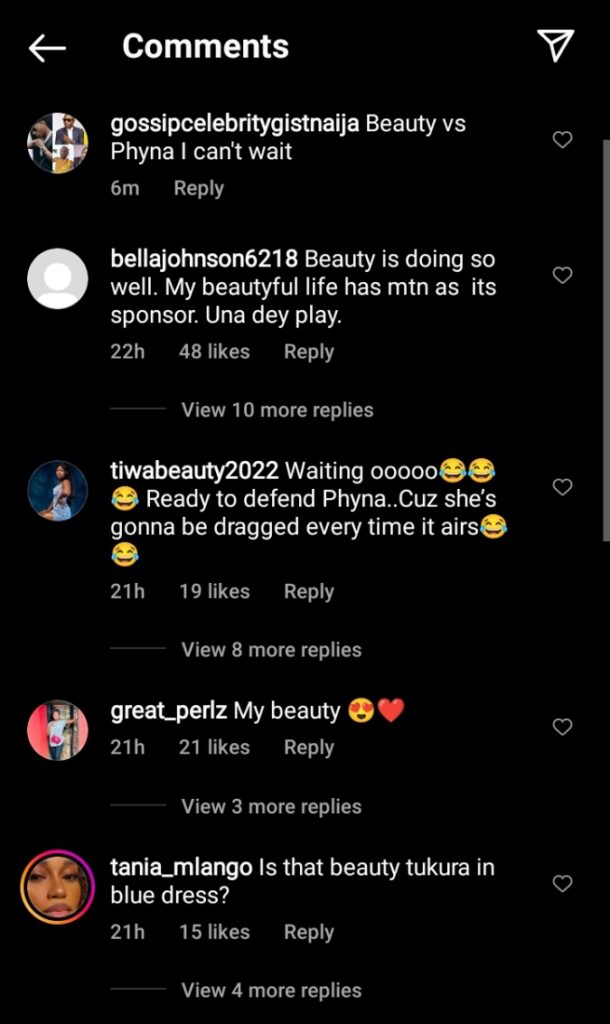Reply to tania_mlango's comment

(x=308, y=932)
